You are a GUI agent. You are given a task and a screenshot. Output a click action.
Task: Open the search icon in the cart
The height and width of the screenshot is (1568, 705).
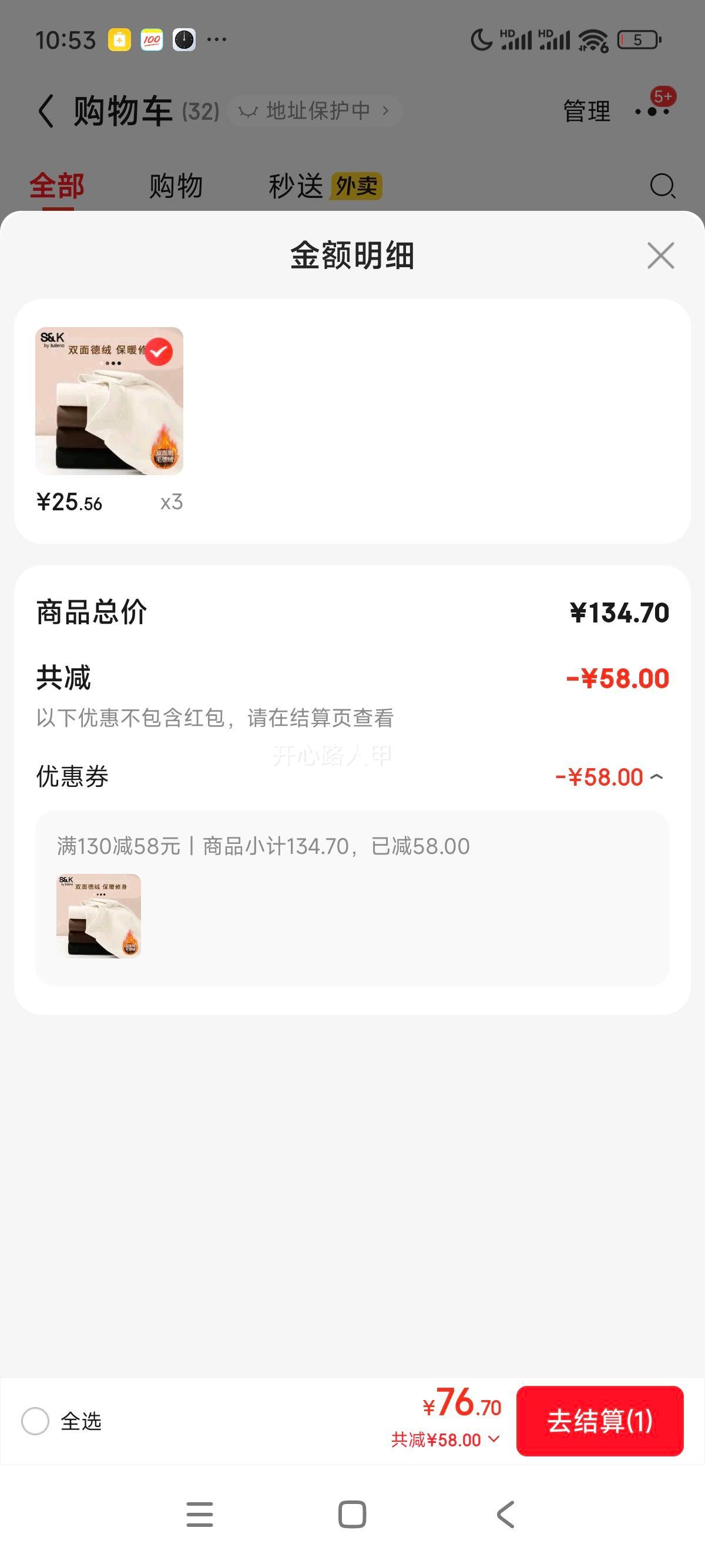click(x=662, y=186)
